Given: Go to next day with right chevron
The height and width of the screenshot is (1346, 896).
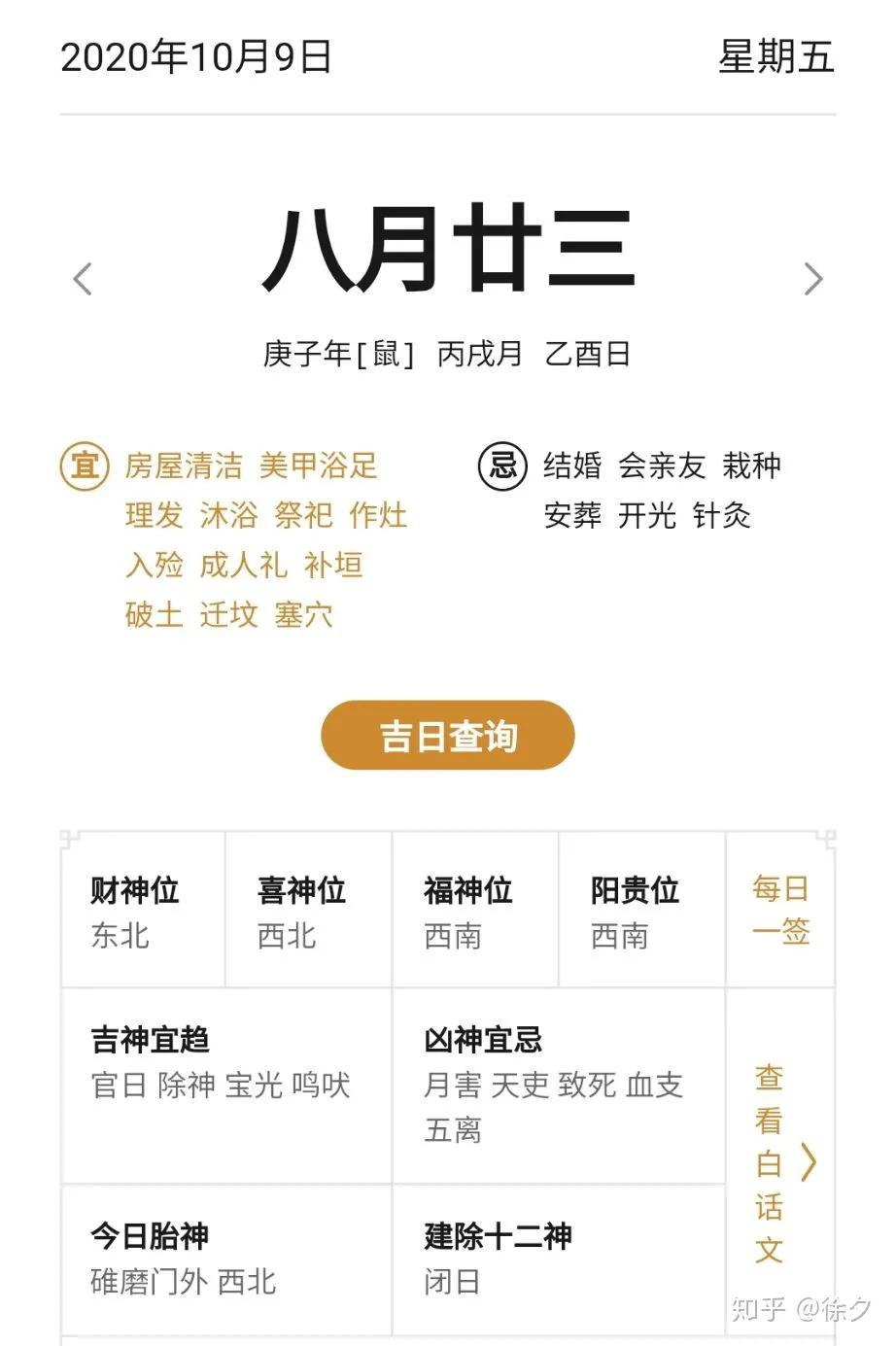Looking at the screenshot, I should tap(814, 279).
